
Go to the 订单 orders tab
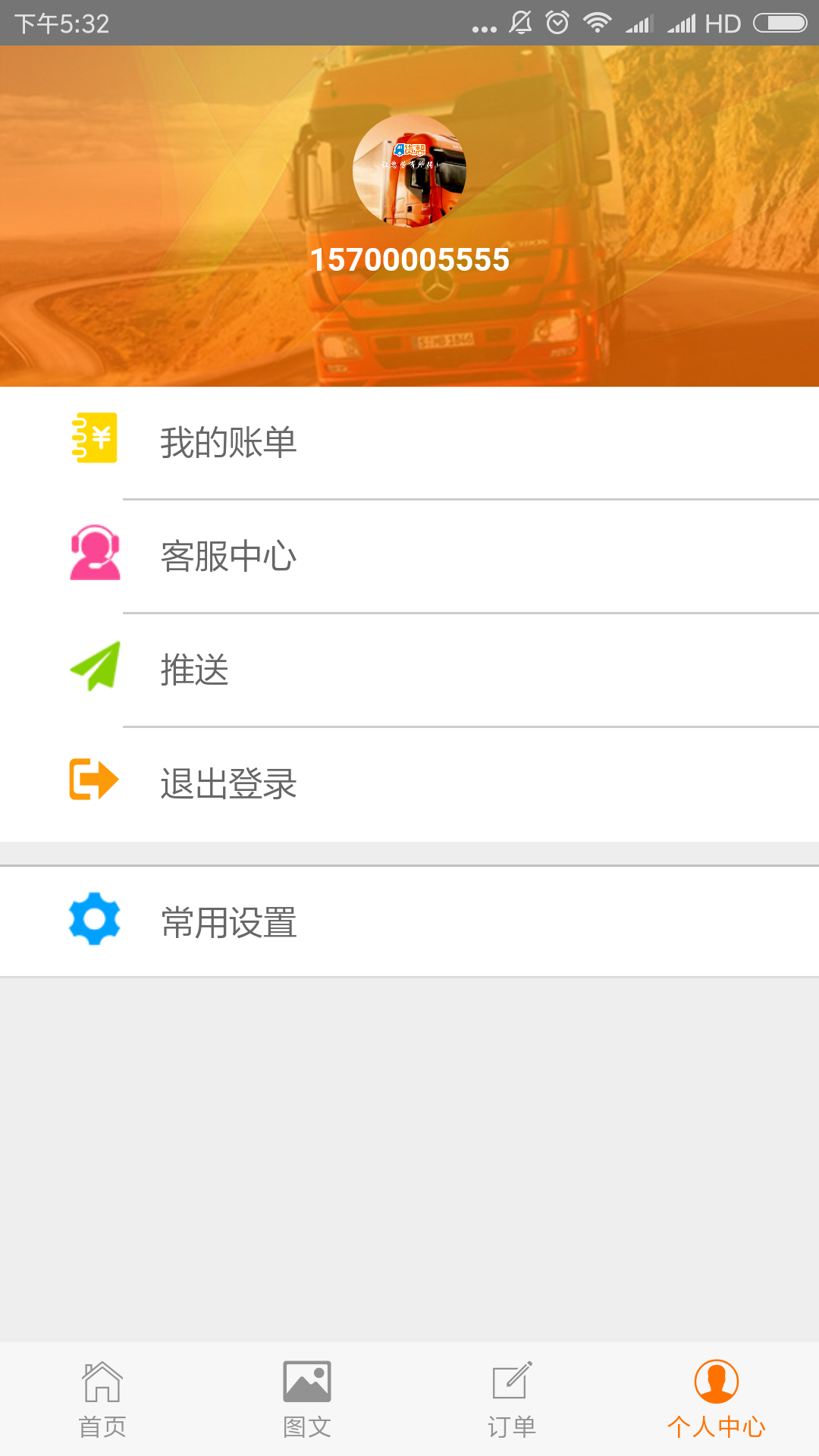point(512,1399)
